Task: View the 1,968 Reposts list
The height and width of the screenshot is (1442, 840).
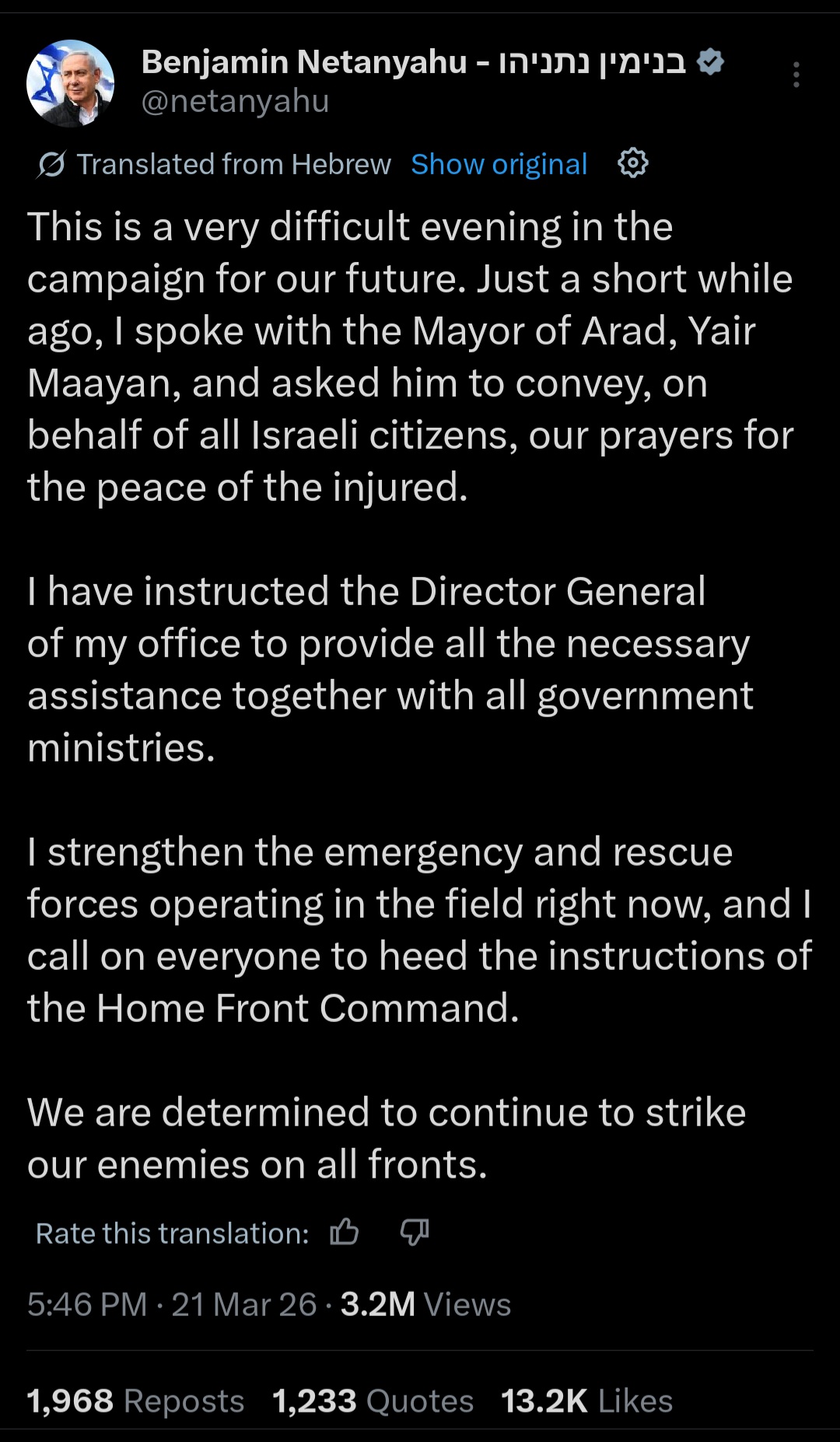Action: [135, 1401]
